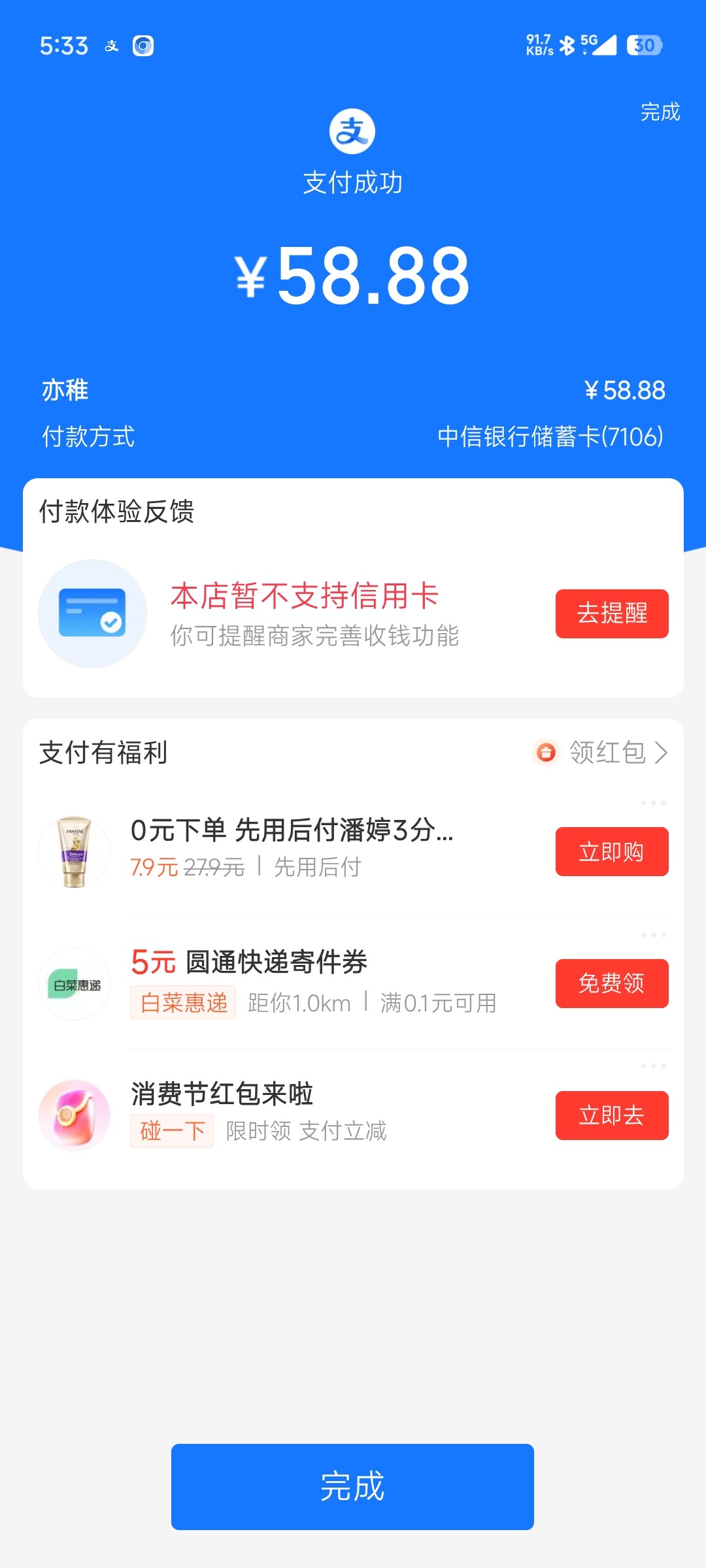Viewport: 706px width, 1568px height.
Task: Tap the big blue 完成 button
Action: pos(352,1486)
